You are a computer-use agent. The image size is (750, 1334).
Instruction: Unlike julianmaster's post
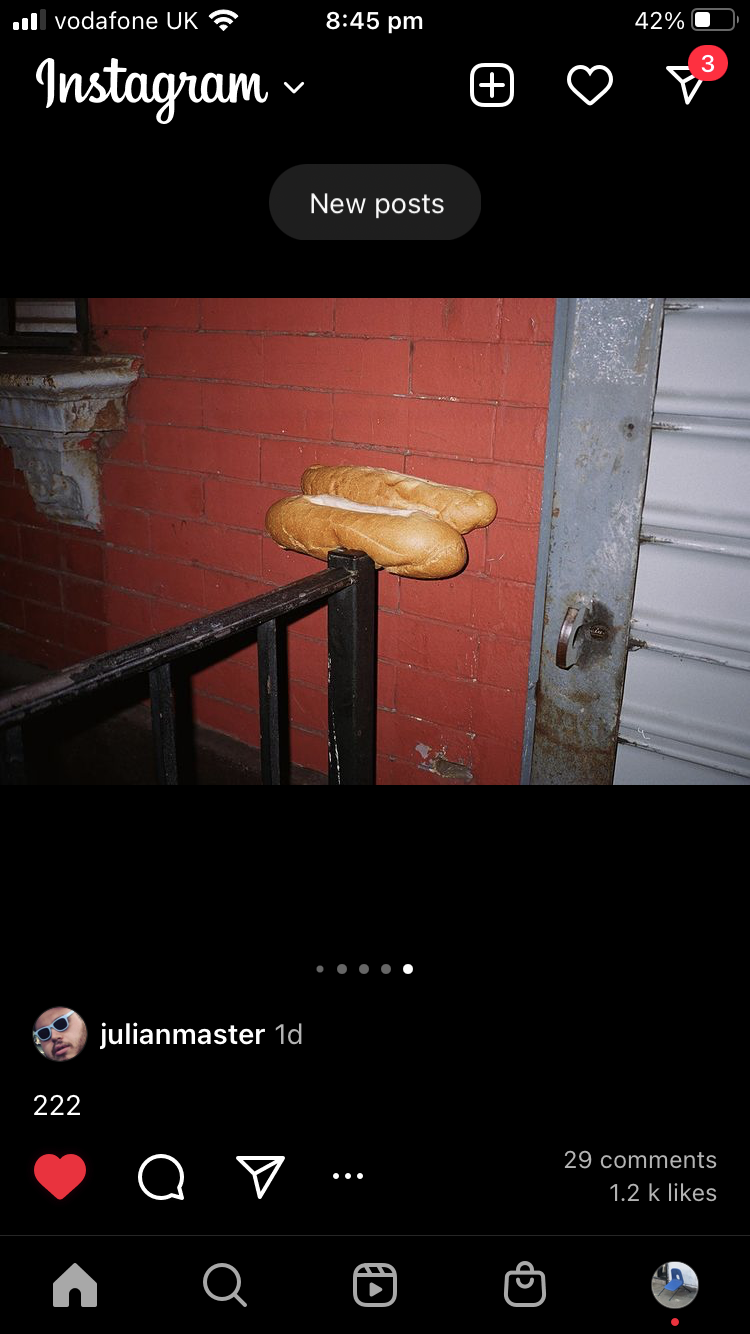pyautogui.click(x=60, y=1176)
